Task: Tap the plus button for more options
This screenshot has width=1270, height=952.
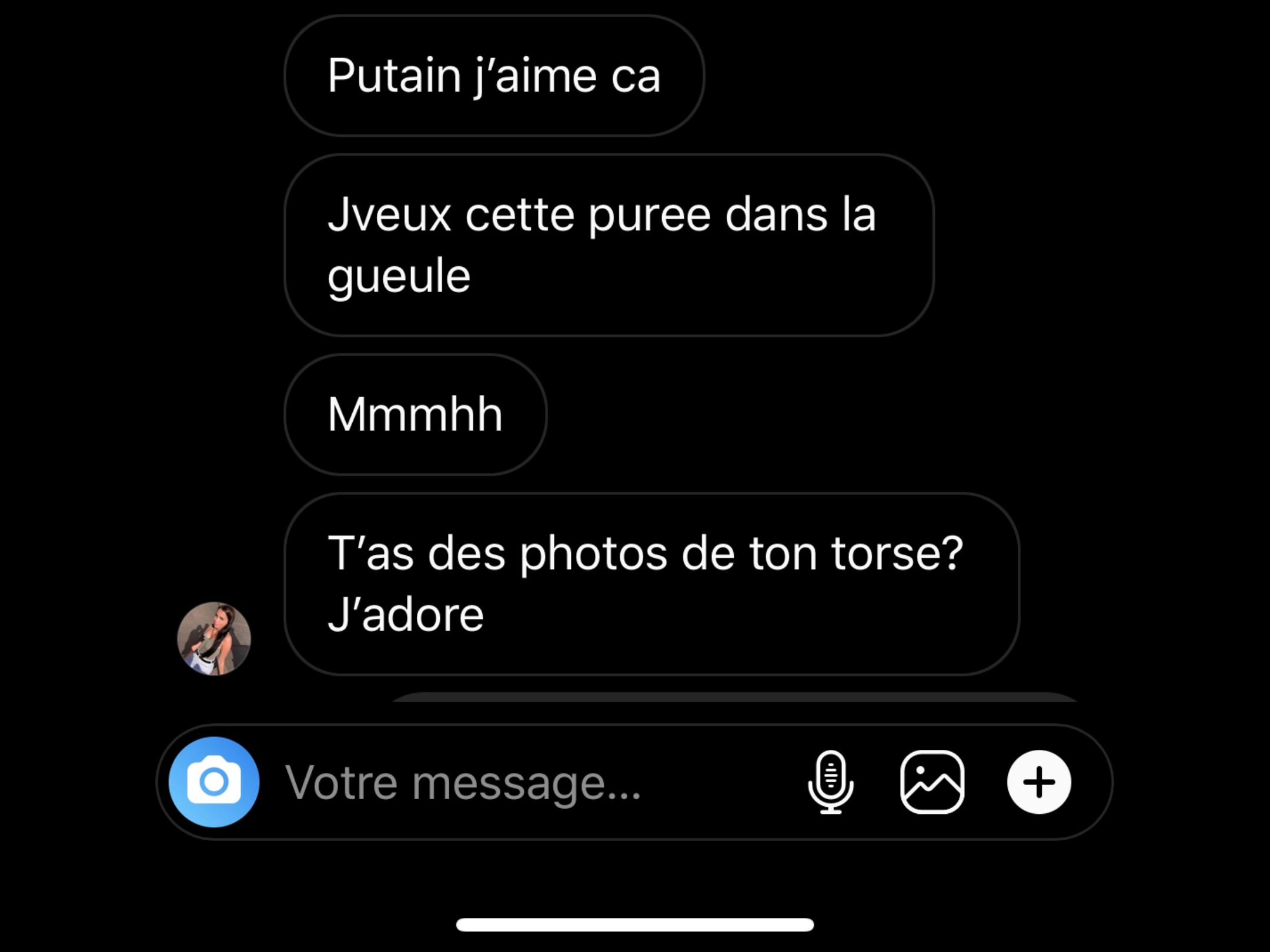Action: pos(1039,782)
